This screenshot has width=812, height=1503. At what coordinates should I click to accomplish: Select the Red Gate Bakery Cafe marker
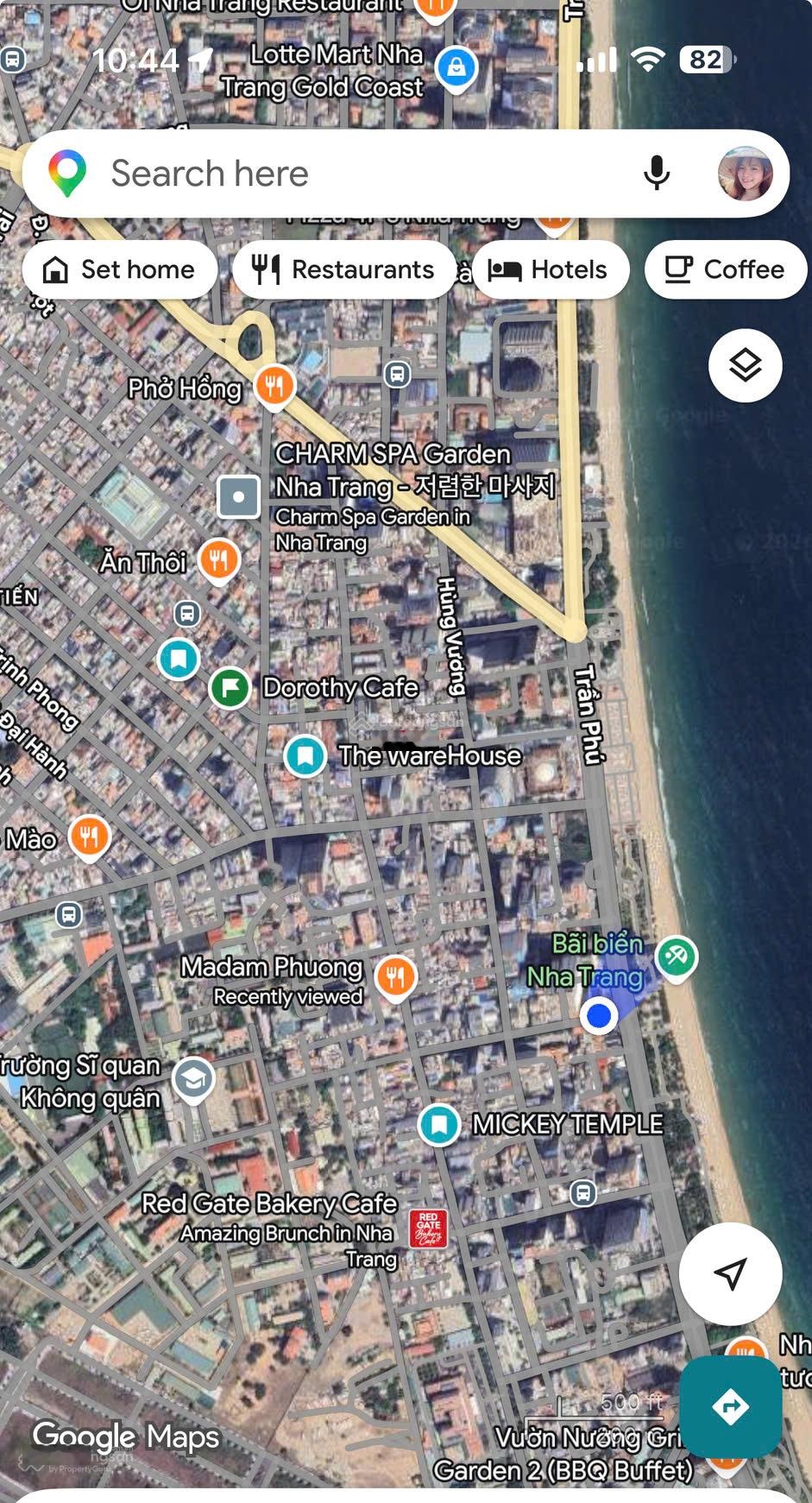click(x=428, y=1228)
